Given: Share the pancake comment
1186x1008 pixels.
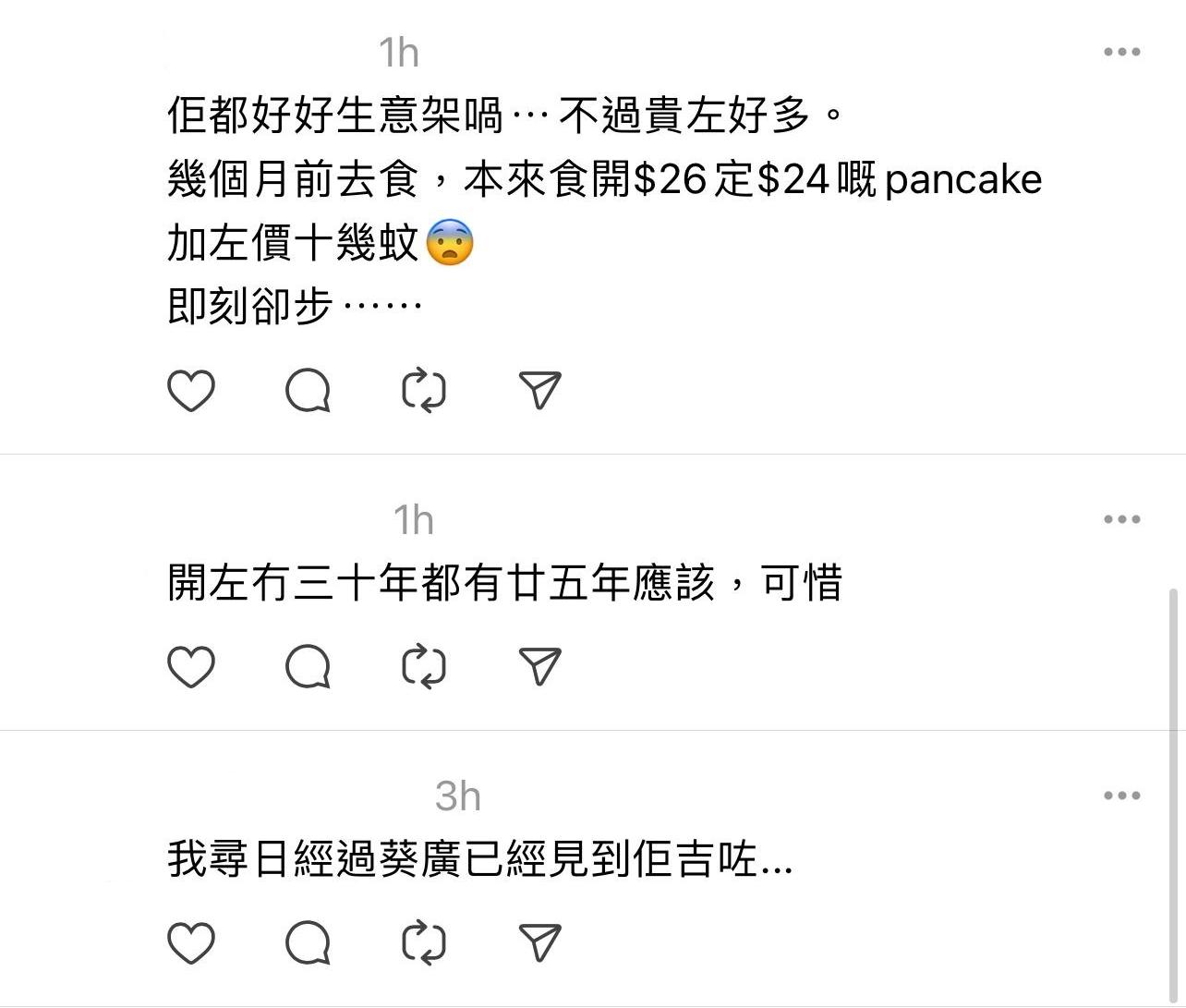Looking at the screenshot, I should tap(540, 390).
